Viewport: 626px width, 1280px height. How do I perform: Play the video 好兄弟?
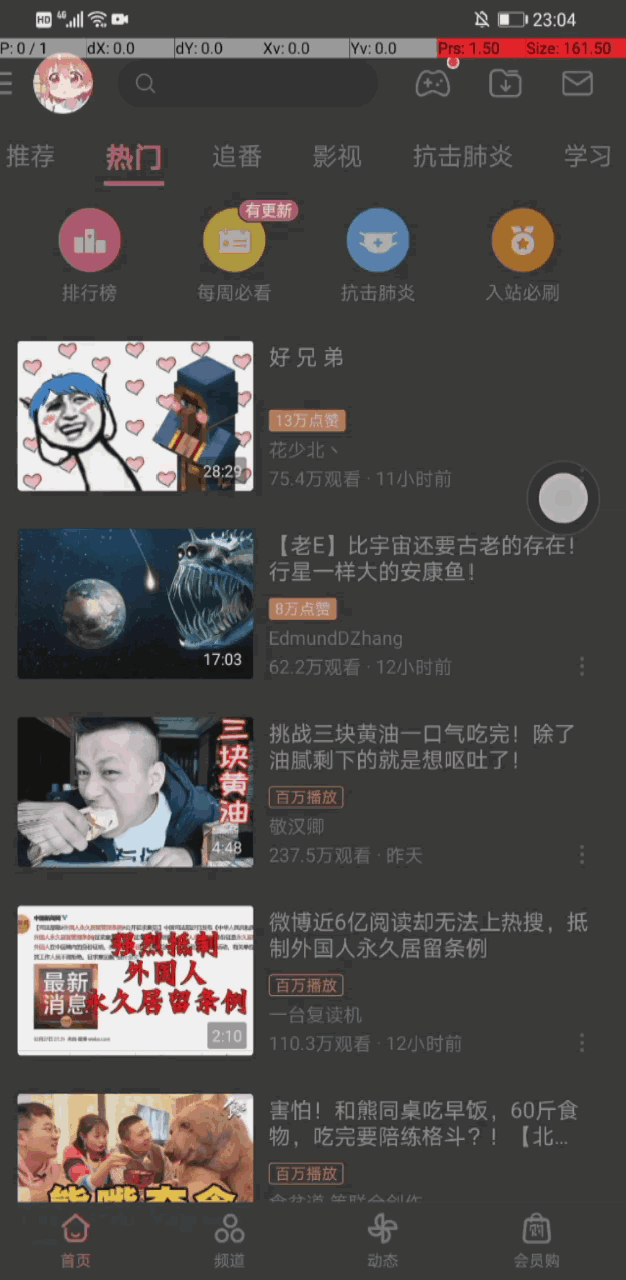click(136, 416)
